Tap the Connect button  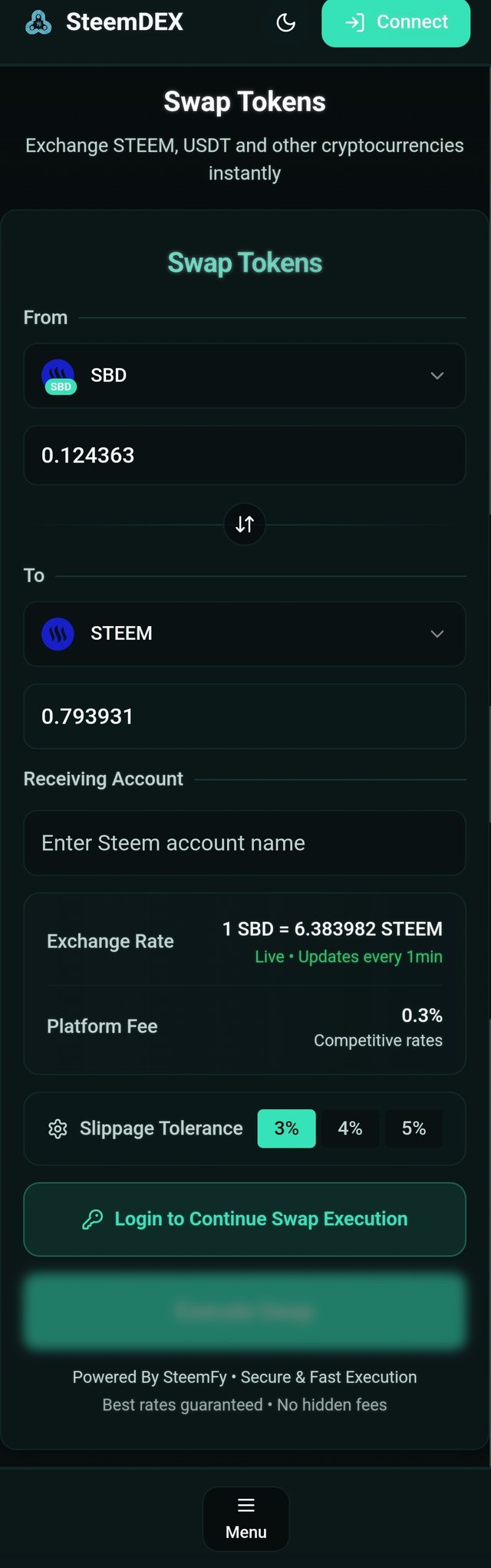396,22
